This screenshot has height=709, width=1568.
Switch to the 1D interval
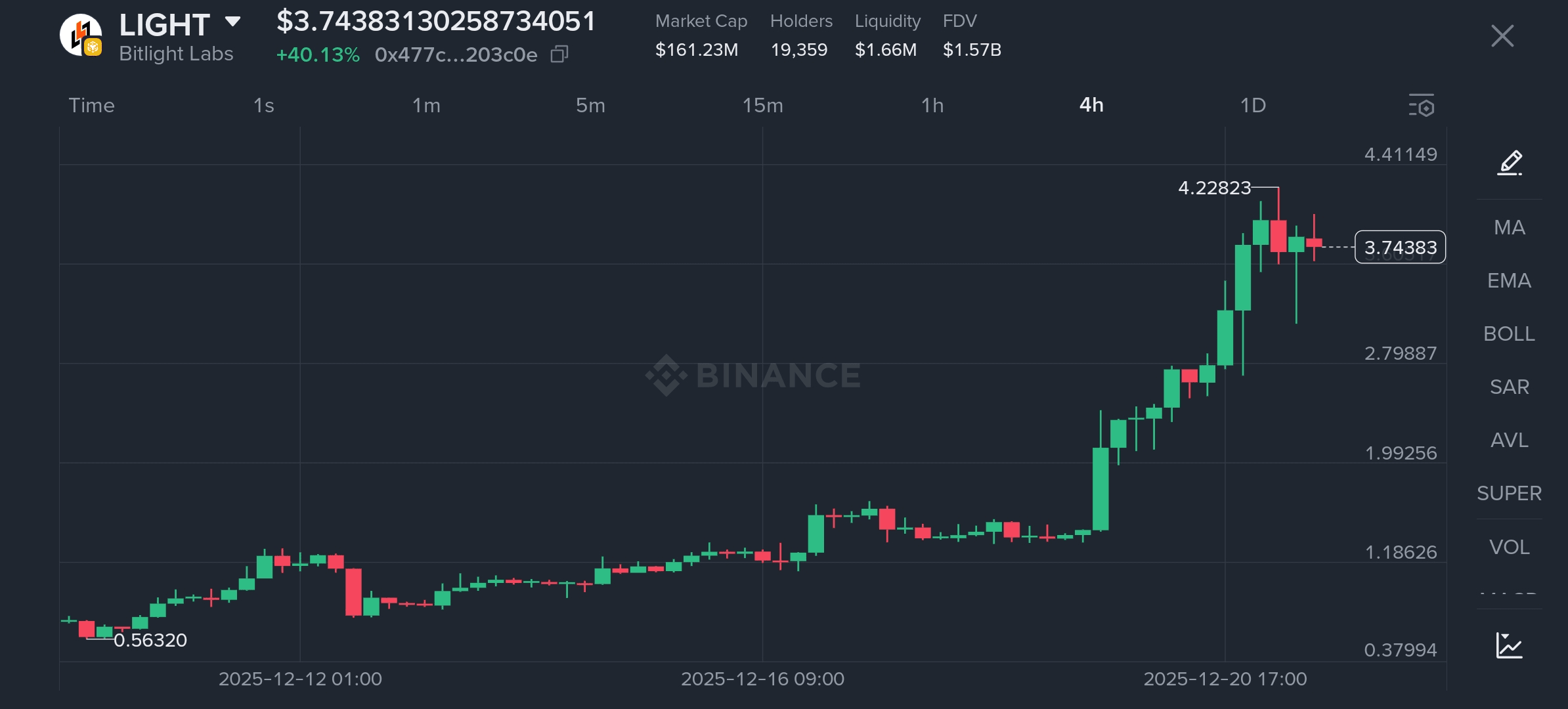[1253, 105]
